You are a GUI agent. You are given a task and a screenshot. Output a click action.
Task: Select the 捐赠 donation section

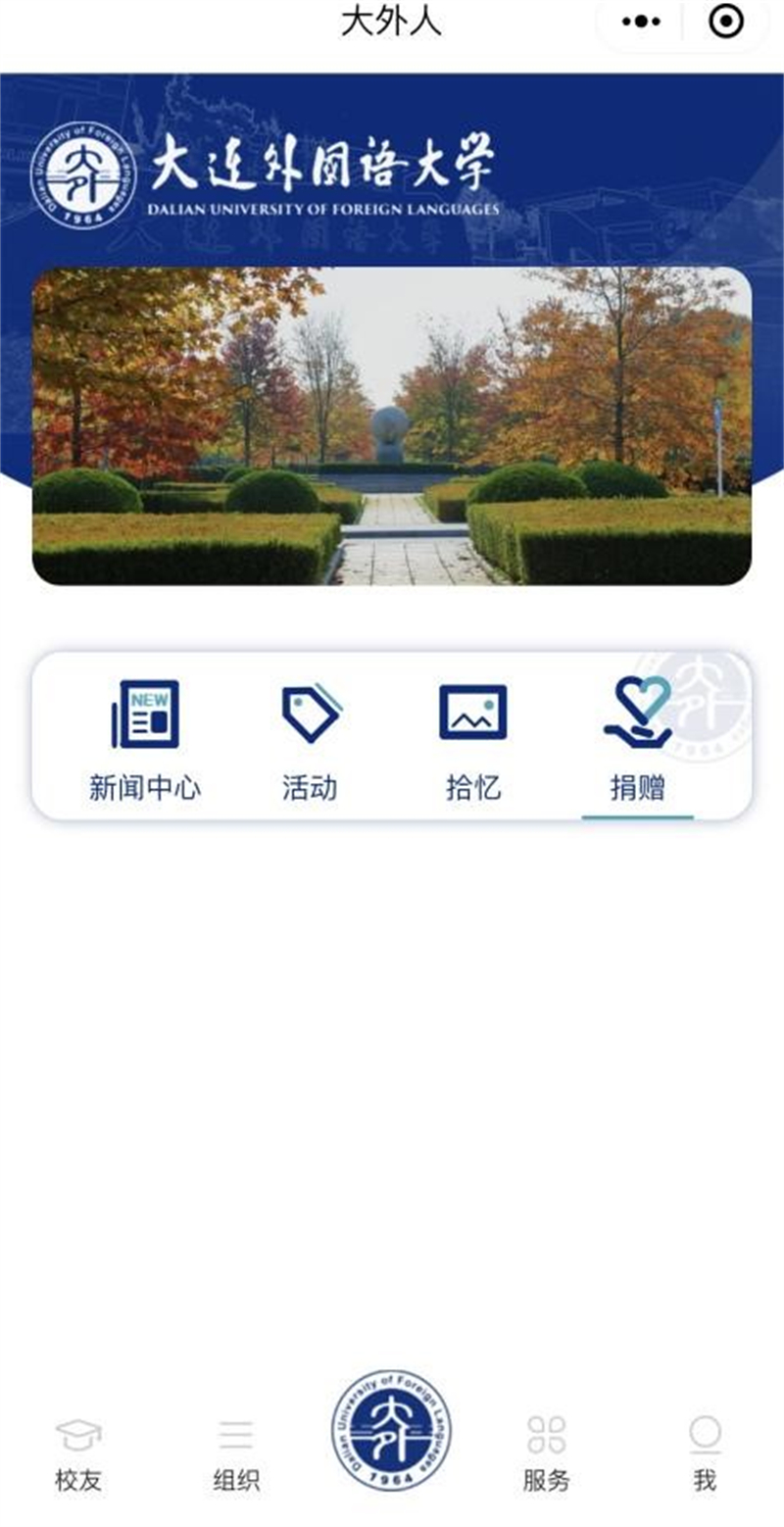point(638,740)
